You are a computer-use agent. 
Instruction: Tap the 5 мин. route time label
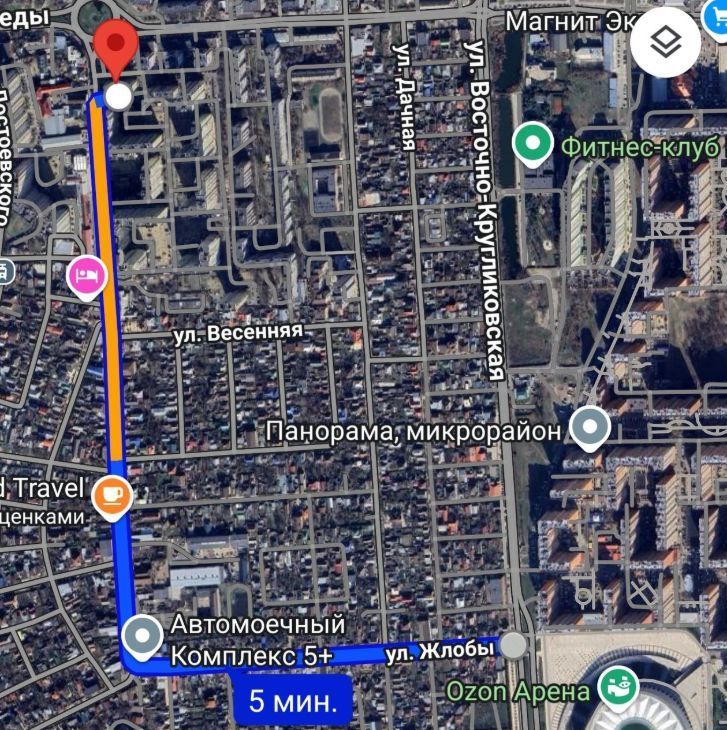coord(292,701)
